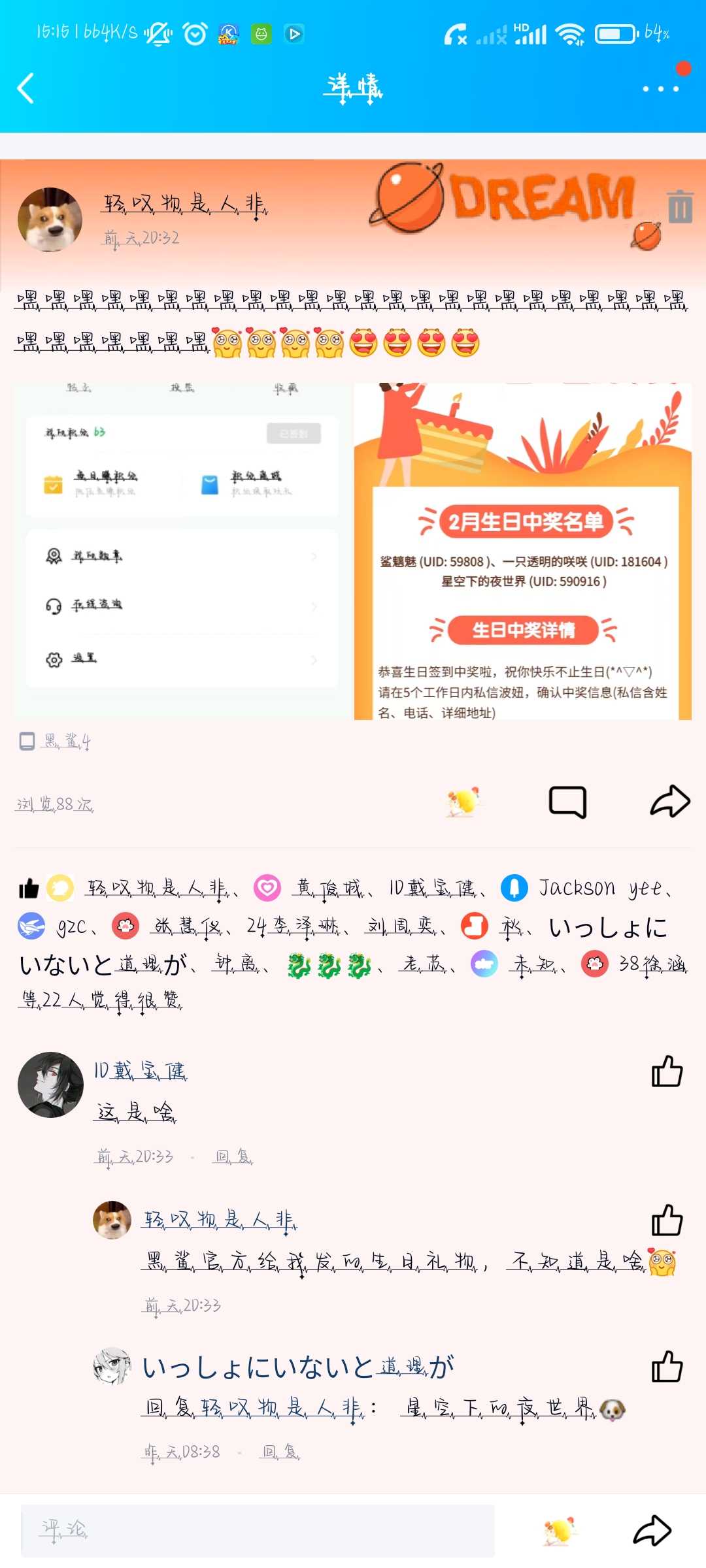The width and height of the screenshot is (706, 1568).
Task: Tap the comment bubble icon under post
Action: [567, 802]
